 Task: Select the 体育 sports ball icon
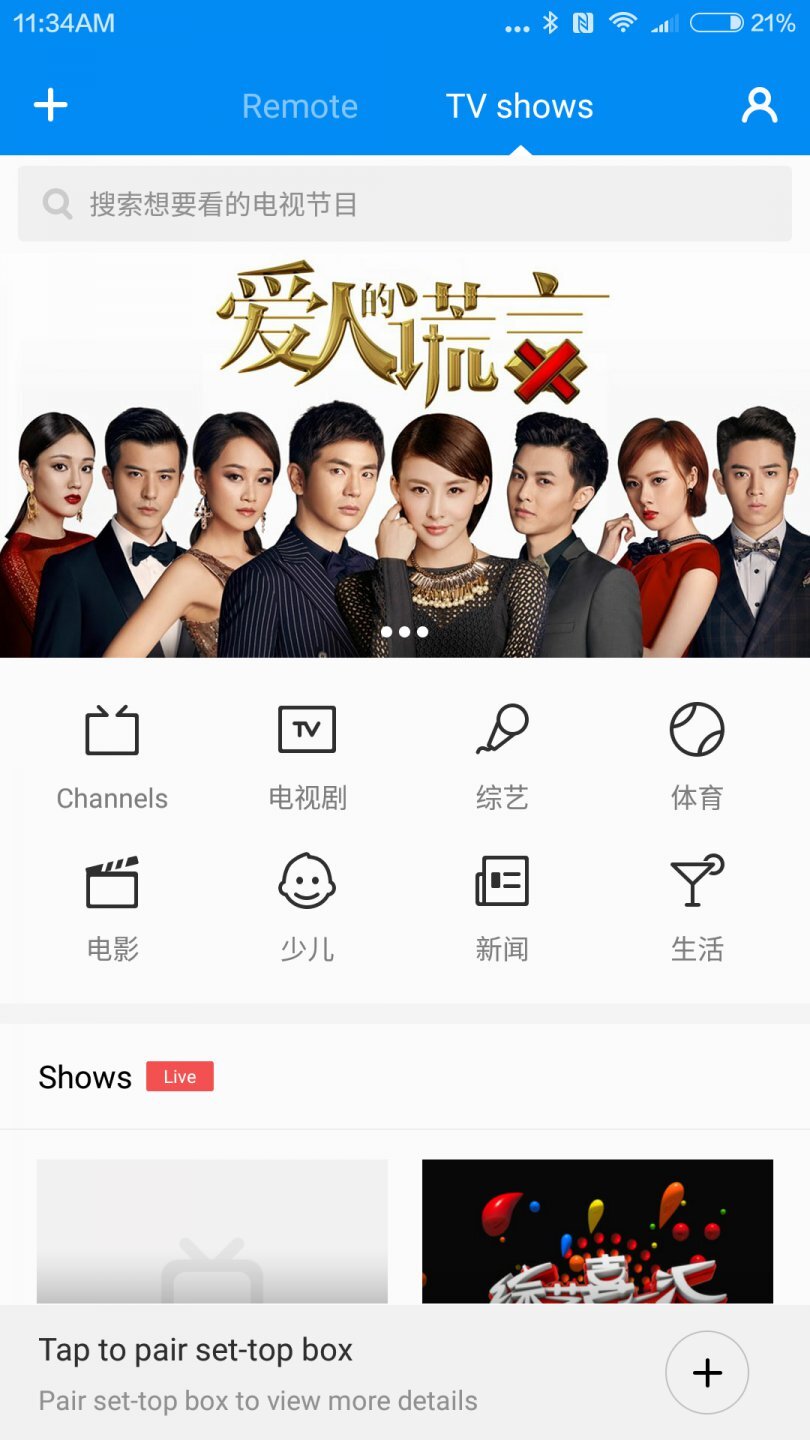click(x=696, y=752)
